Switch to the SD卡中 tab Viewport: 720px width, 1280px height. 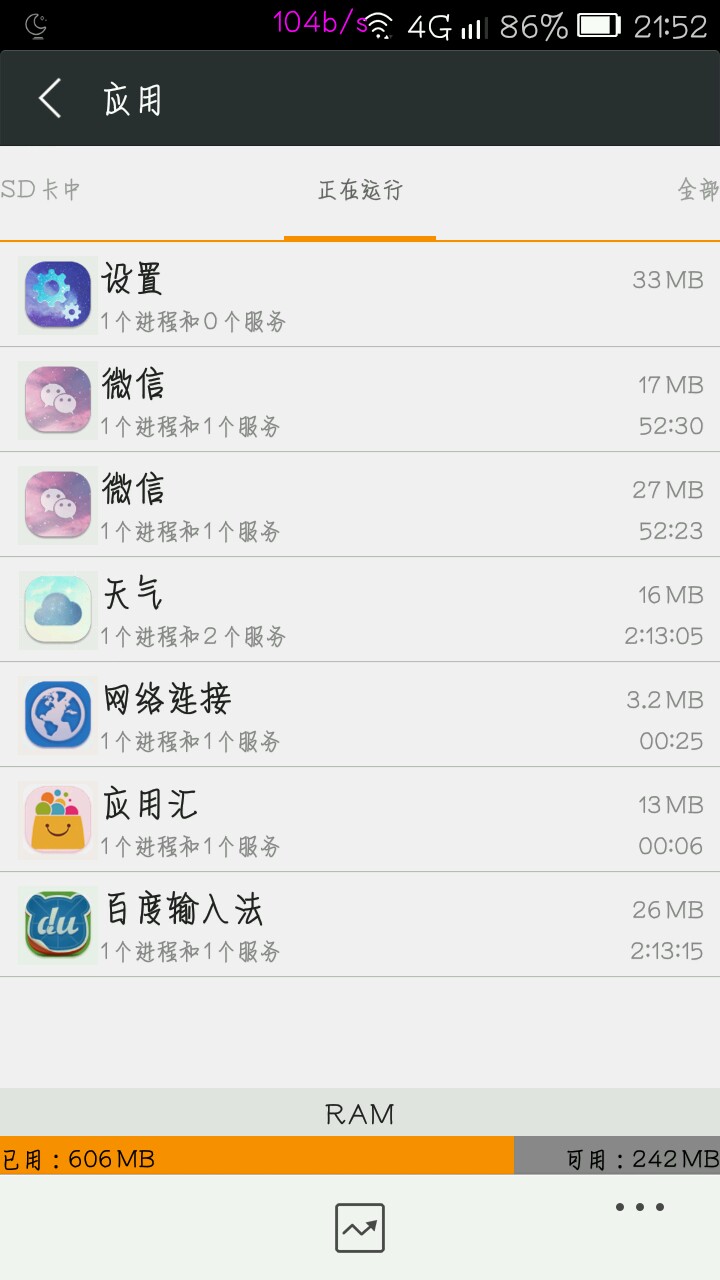click(40, 190)
